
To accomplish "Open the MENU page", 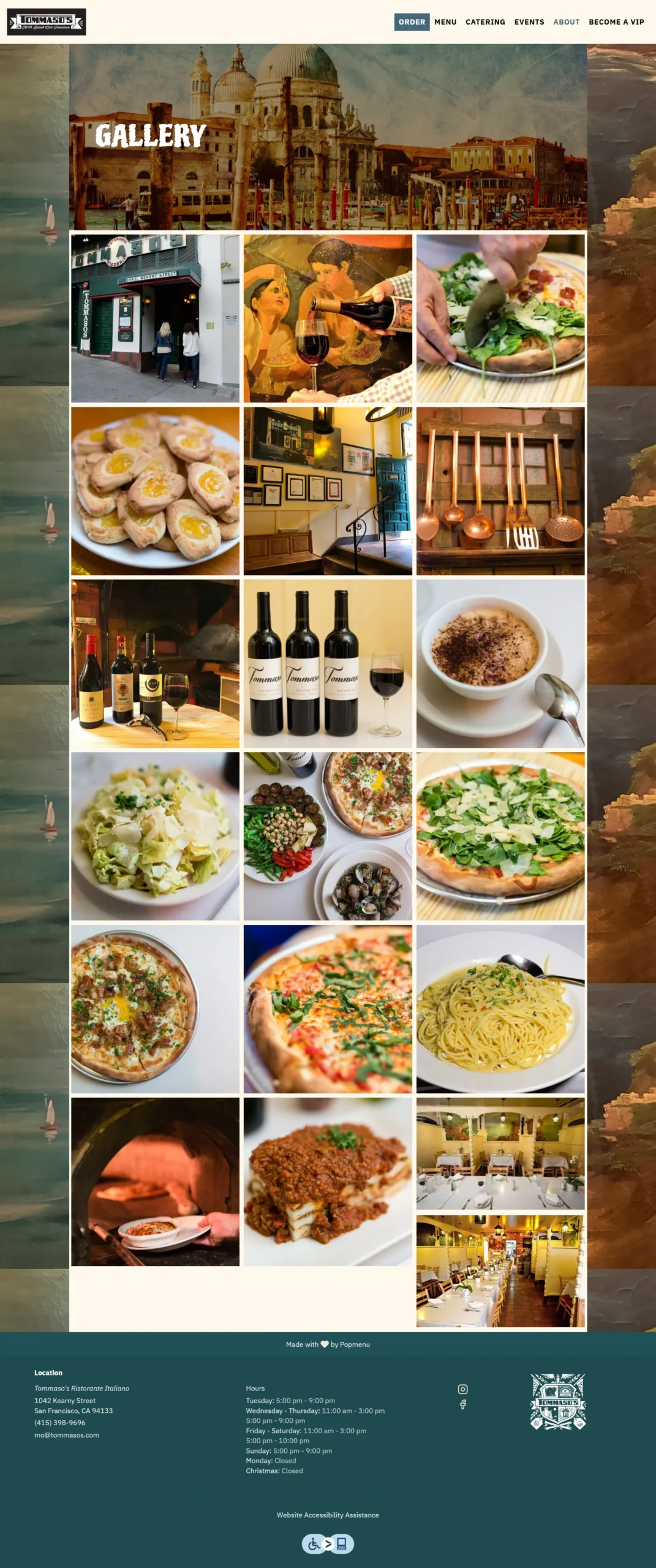I will [445, 22].
